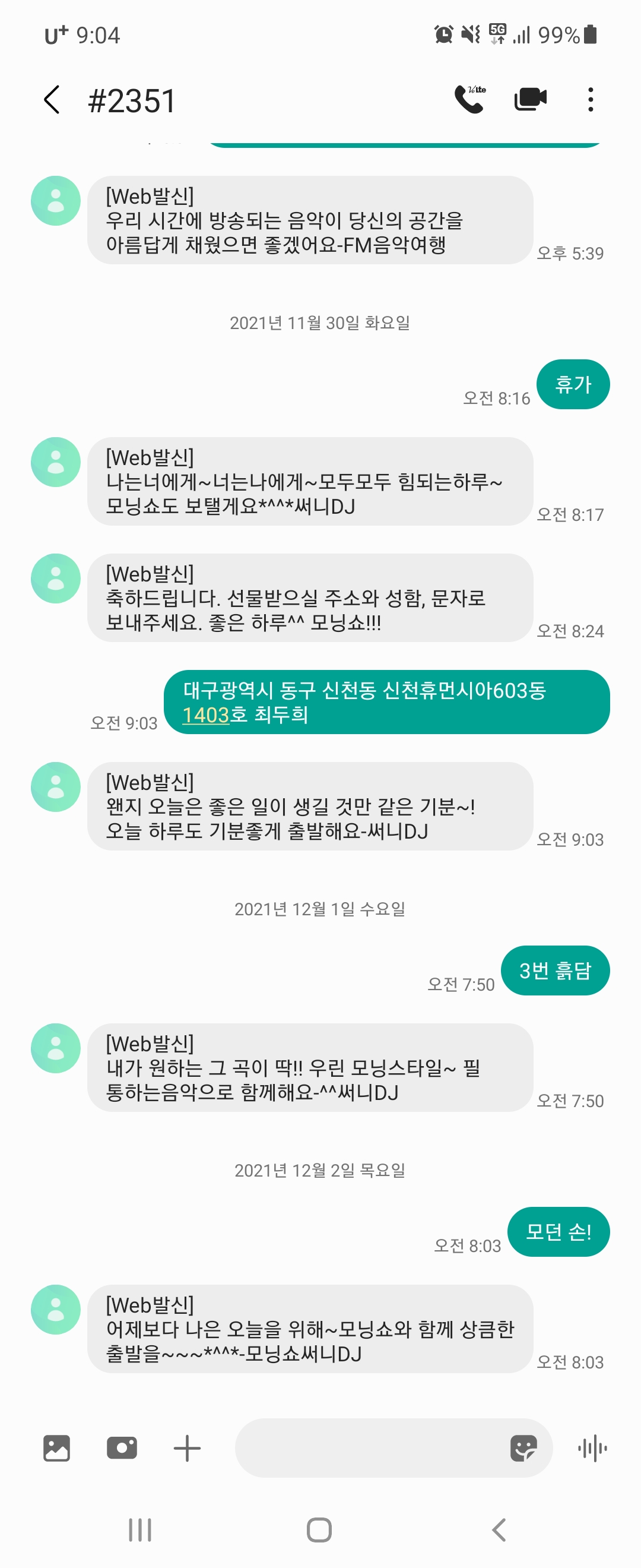
Task: Attach an image from the gallery
Action: click(56, 1448)
